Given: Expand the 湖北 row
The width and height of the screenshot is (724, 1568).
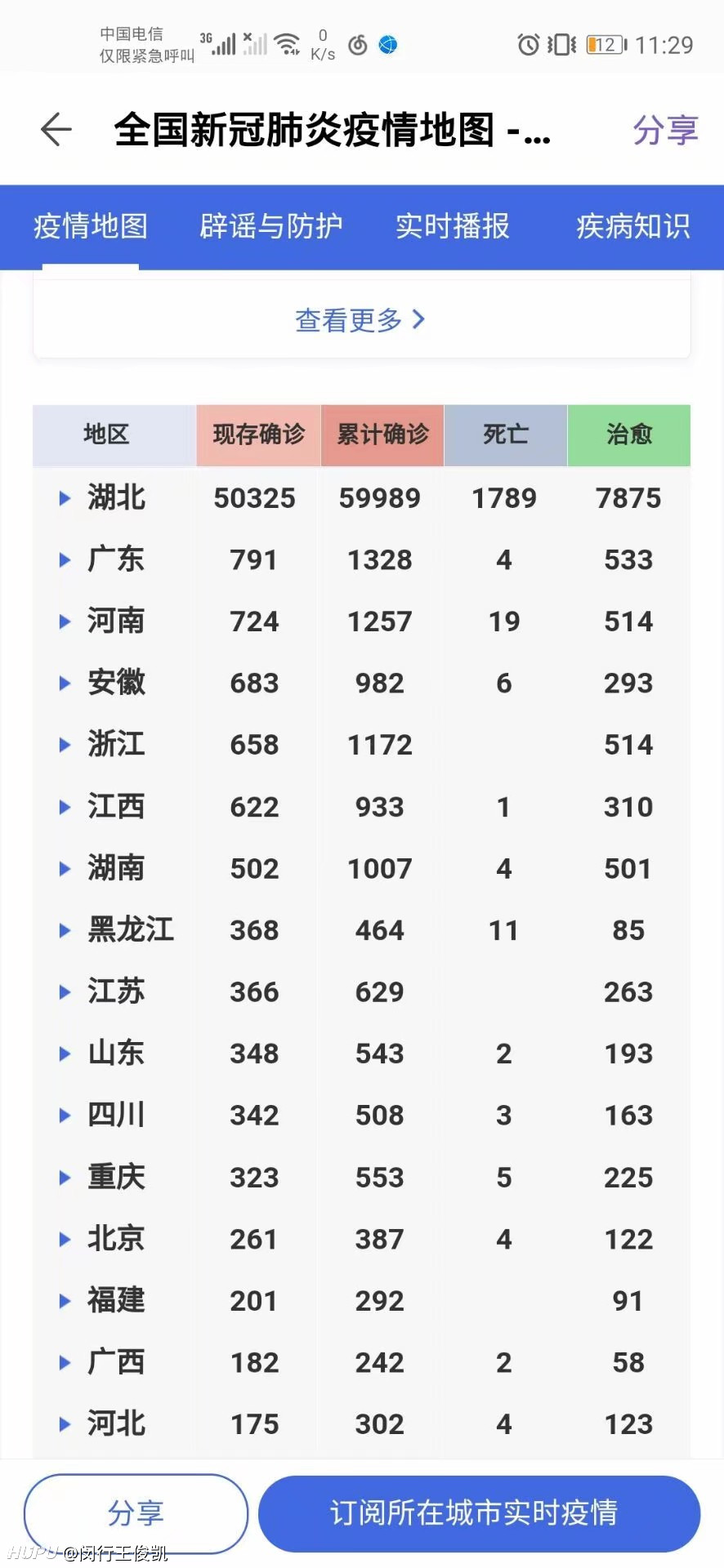Looking at the screenshot, I should click(x=361, y=497).
